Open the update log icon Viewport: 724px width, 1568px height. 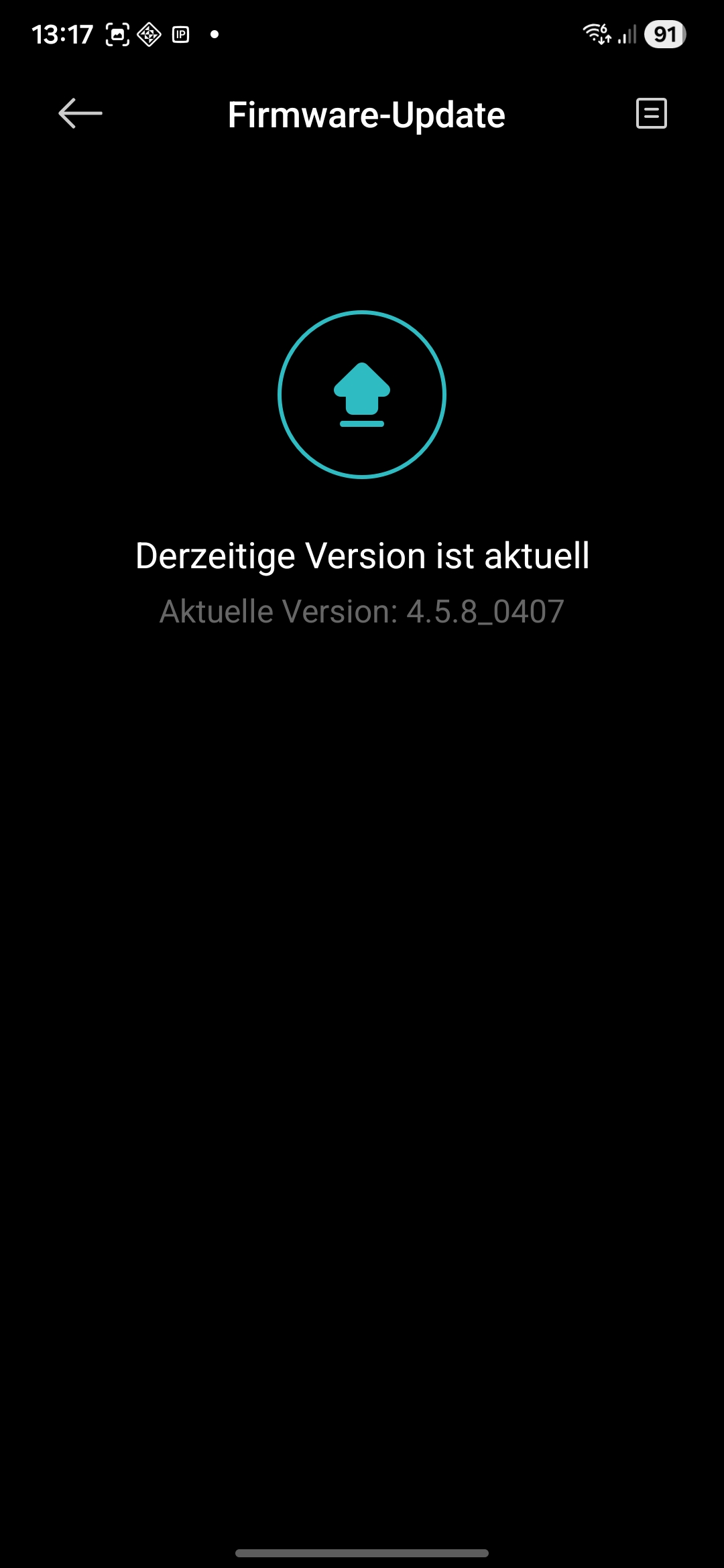651,113
